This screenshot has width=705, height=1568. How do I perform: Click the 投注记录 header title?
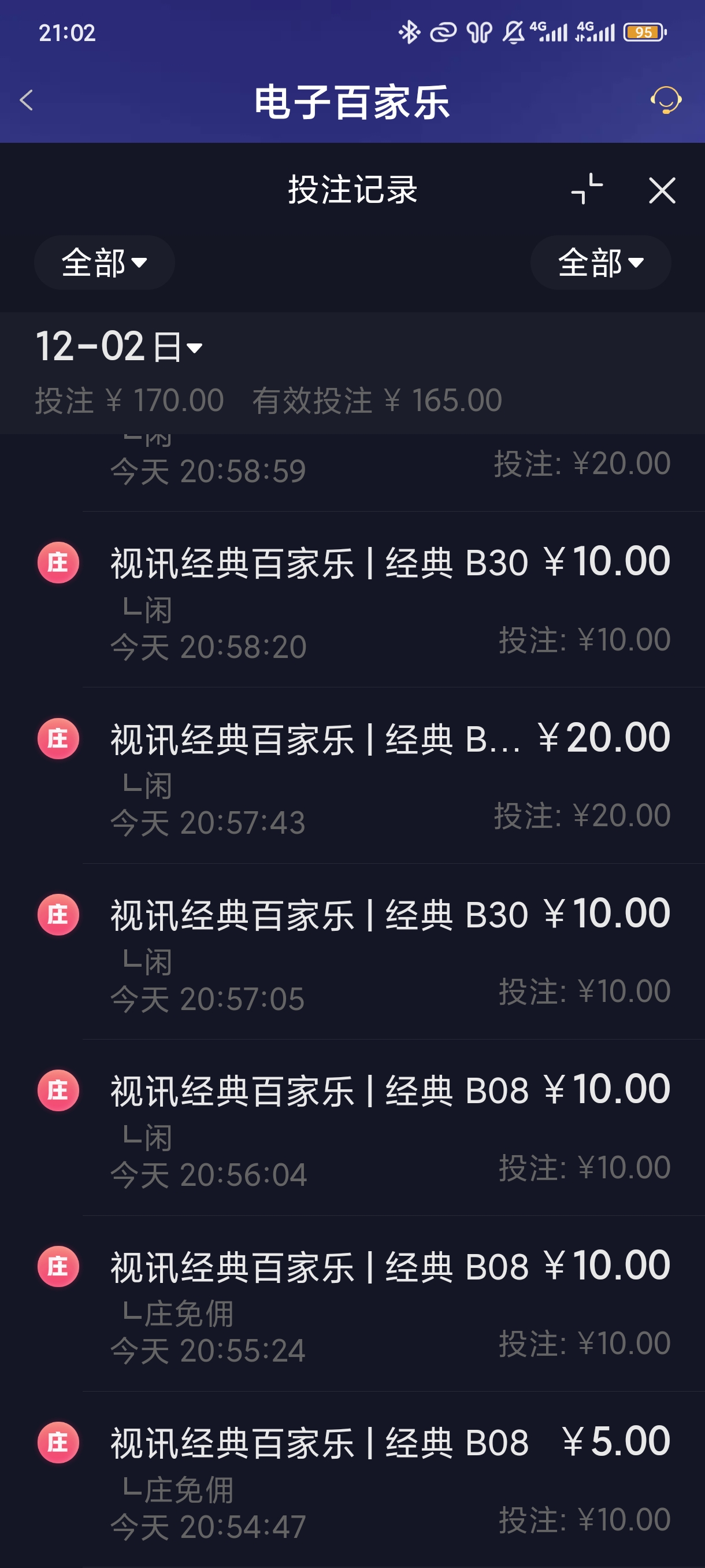click(351, 189)
